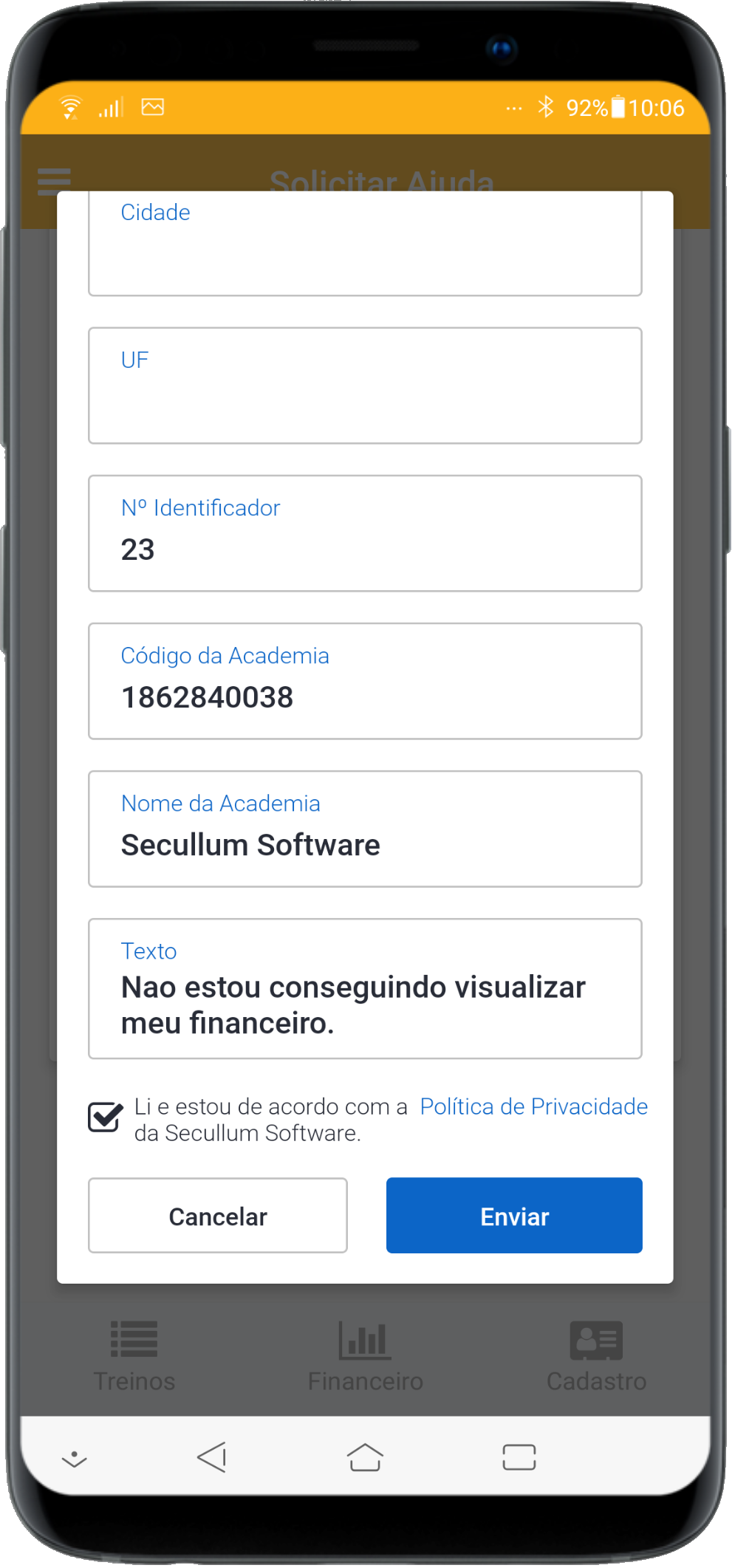Cancel the help request
The width and height of the screenshot is (735, 1568).
point(218,1216)
